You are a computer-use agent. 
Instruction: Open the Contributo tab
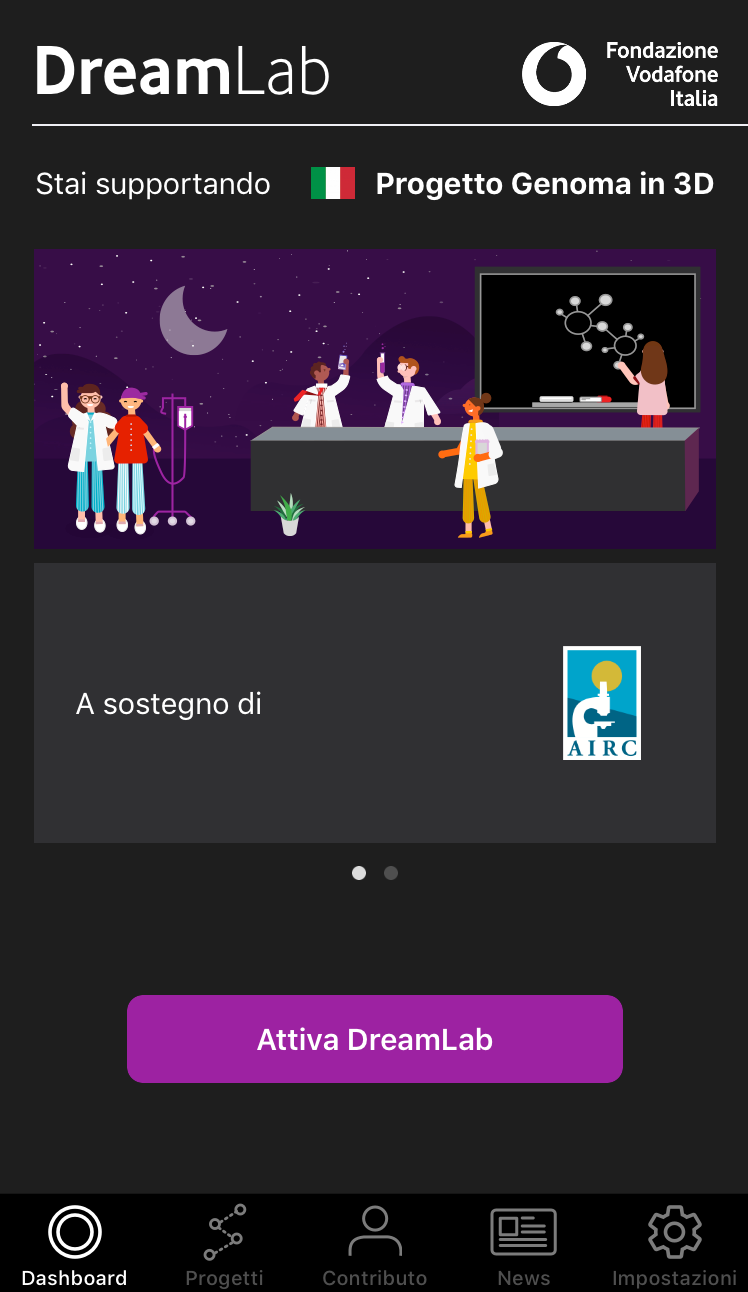[x=374, y=1246]
